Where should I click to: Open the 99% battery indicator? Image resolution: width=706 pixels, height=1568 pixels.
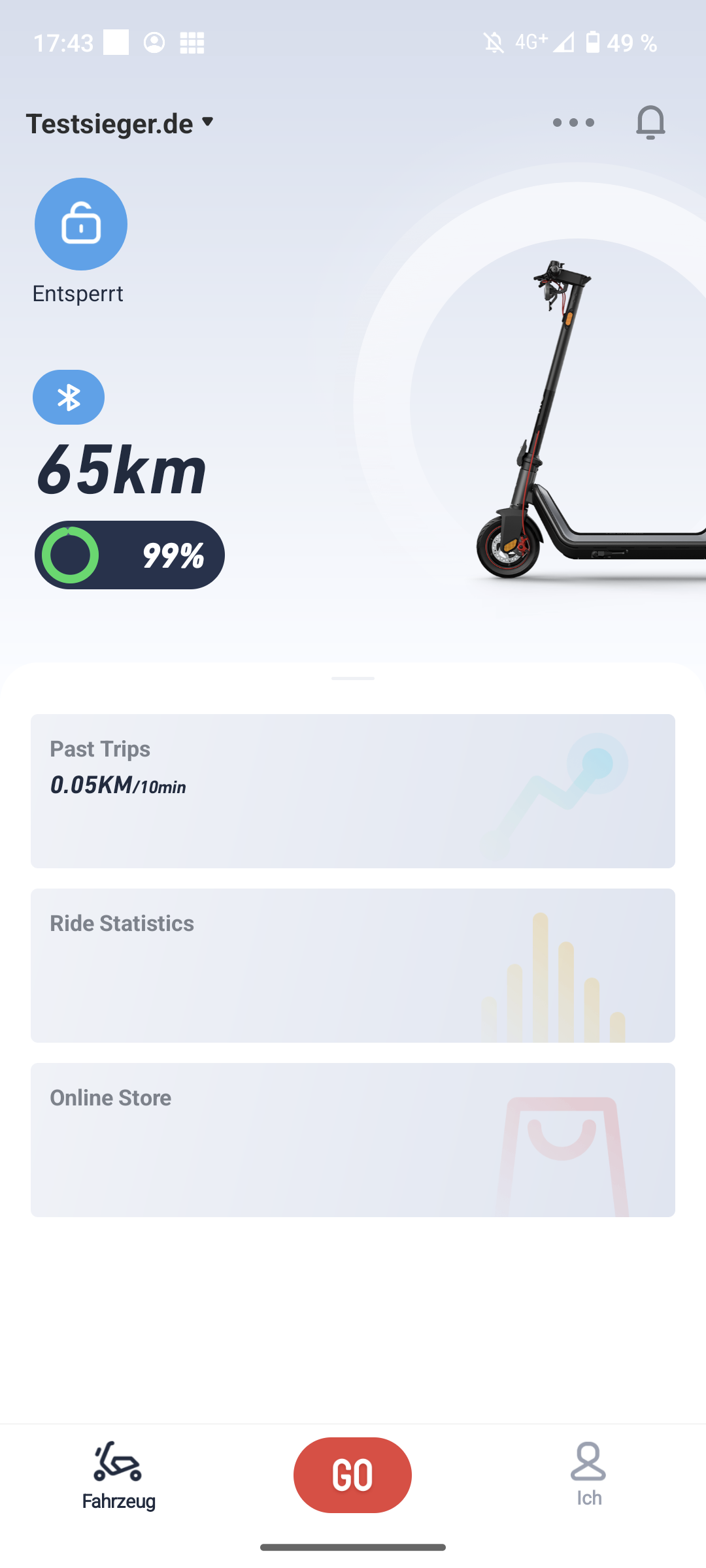click(129, 555)
